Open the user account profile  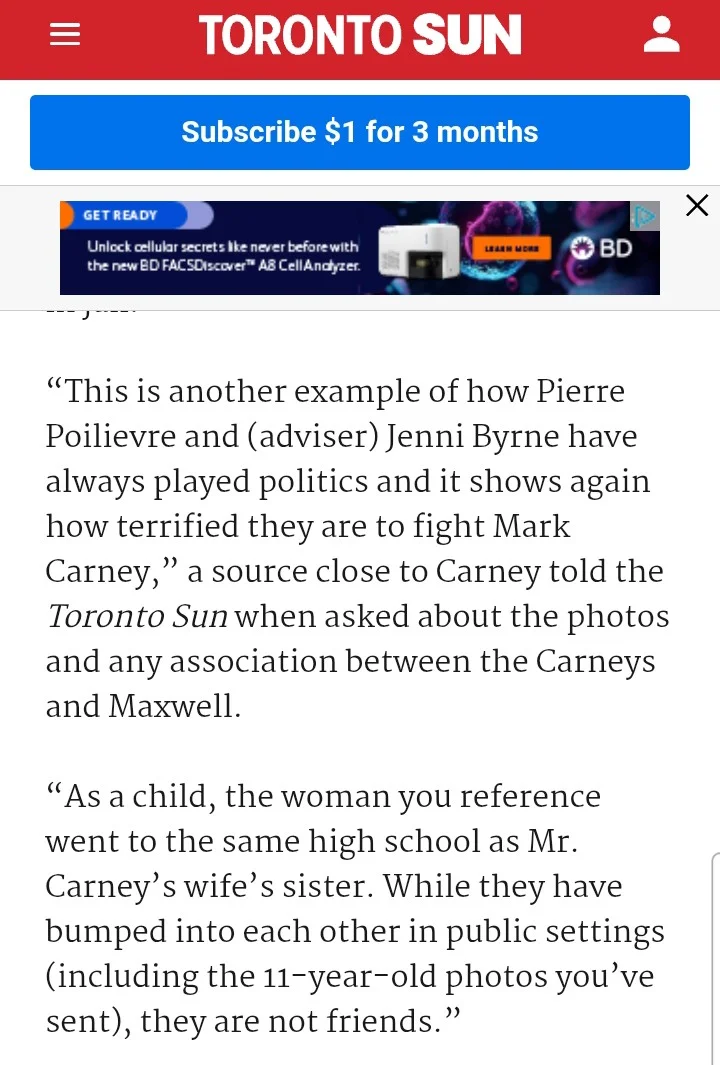(661, 36)
